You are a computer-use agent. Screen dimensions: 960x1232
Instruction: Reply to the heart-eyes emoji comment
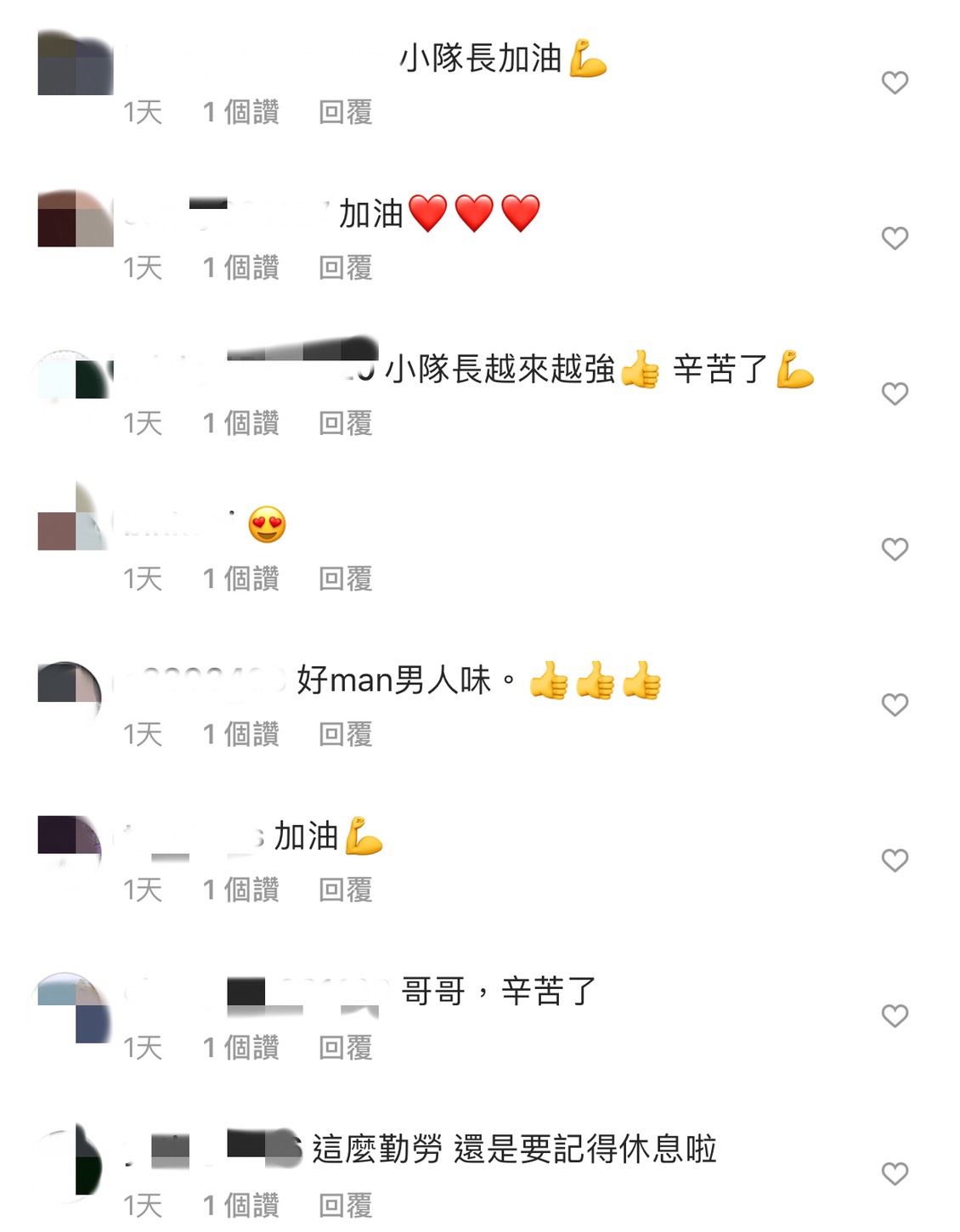click(345, 579)
